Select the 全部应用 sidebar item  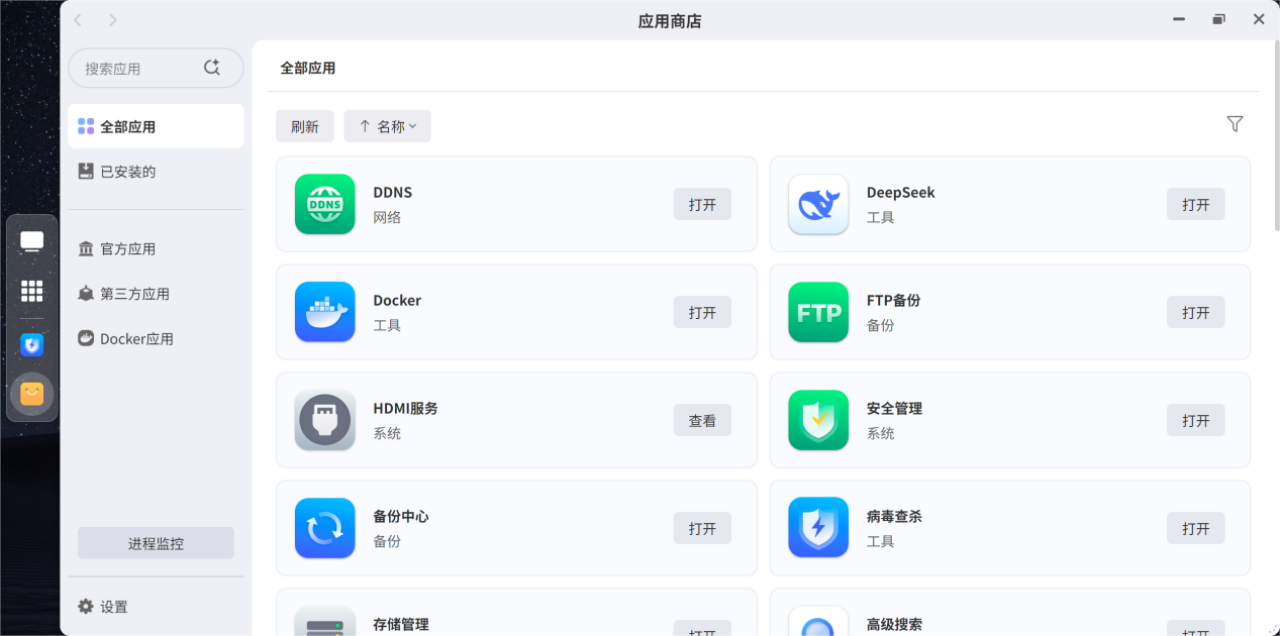[156, 127]
